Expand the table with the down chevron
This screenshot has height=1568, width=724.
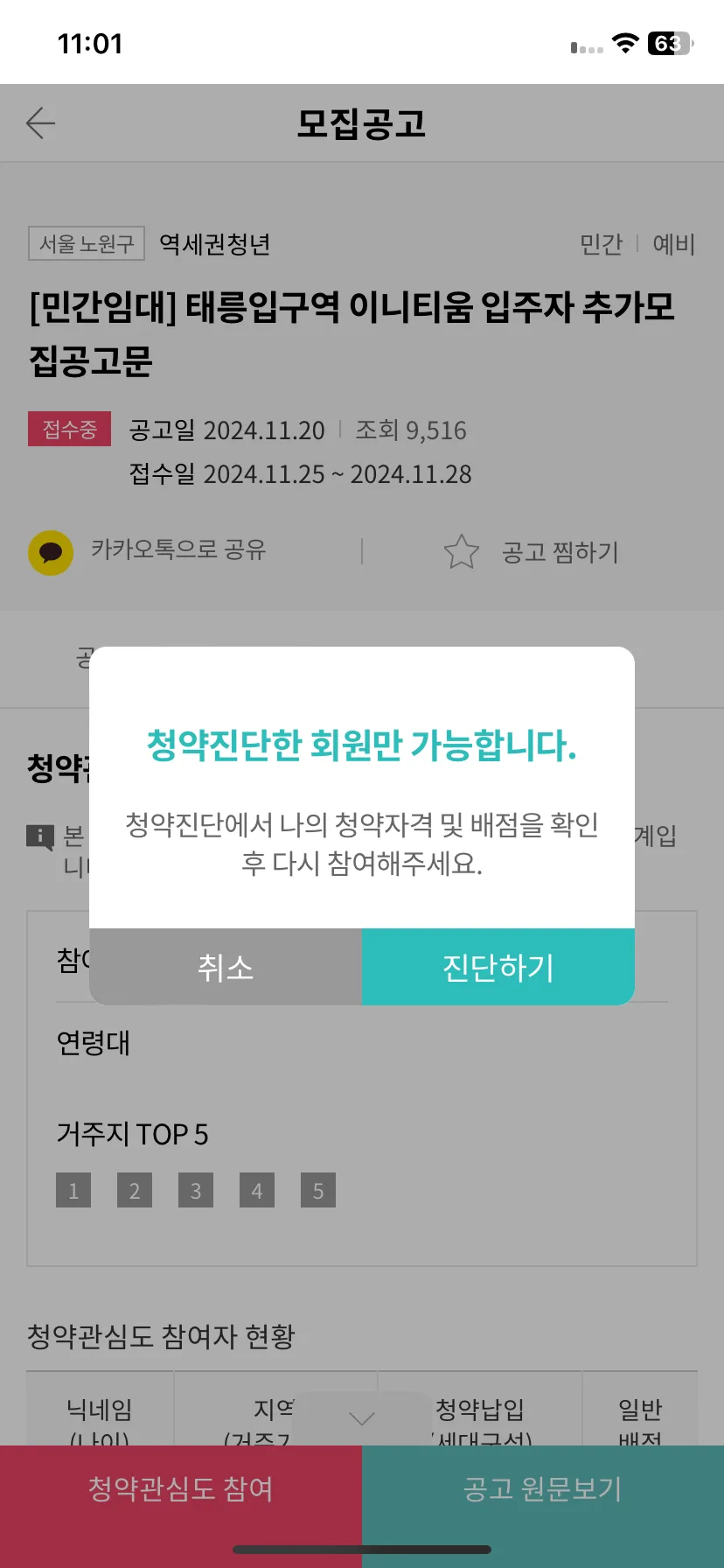pyautogui.click(x=361, y=1418)
